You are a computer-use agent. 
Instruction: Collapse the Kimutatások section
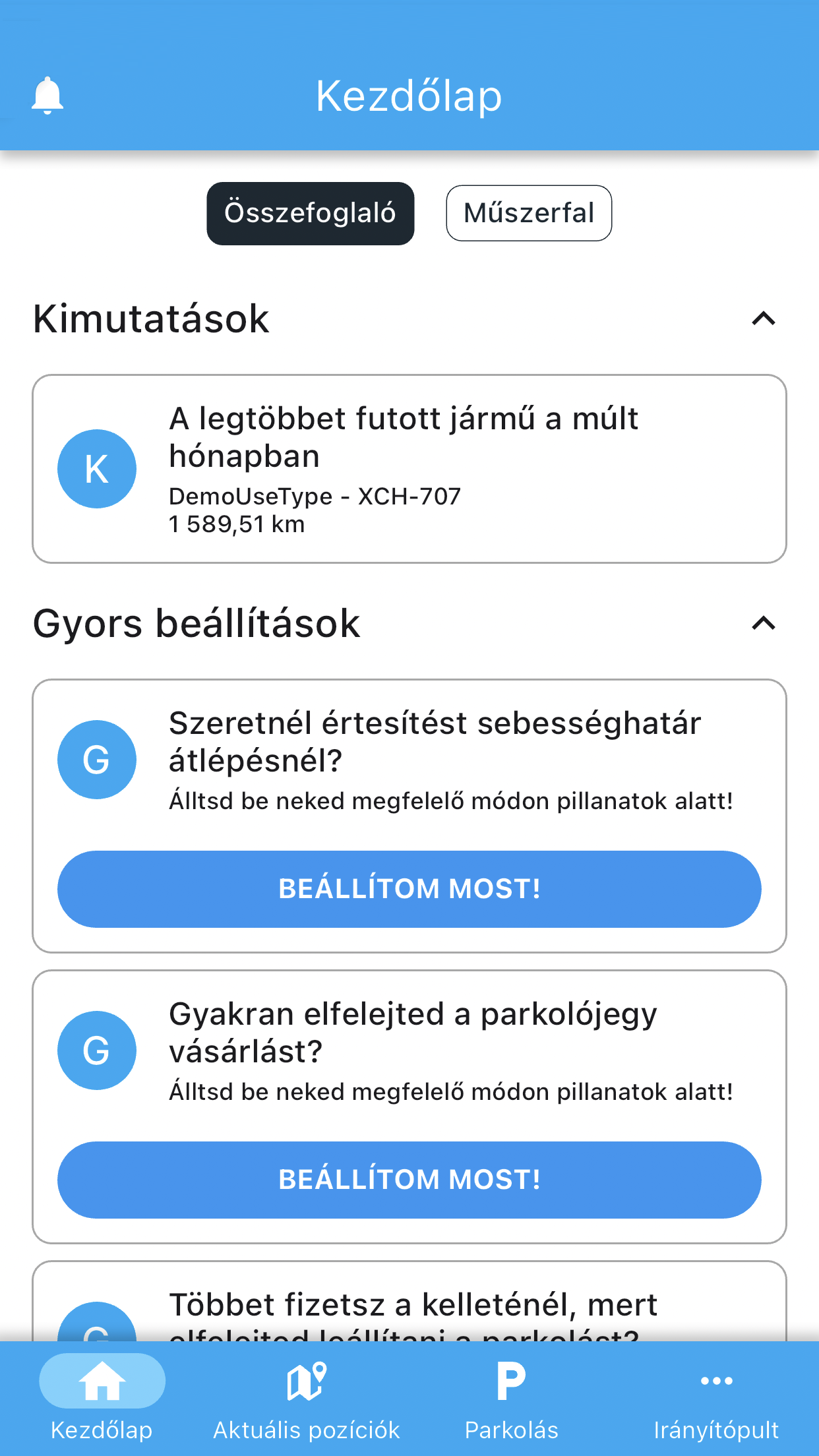[764, 319]
